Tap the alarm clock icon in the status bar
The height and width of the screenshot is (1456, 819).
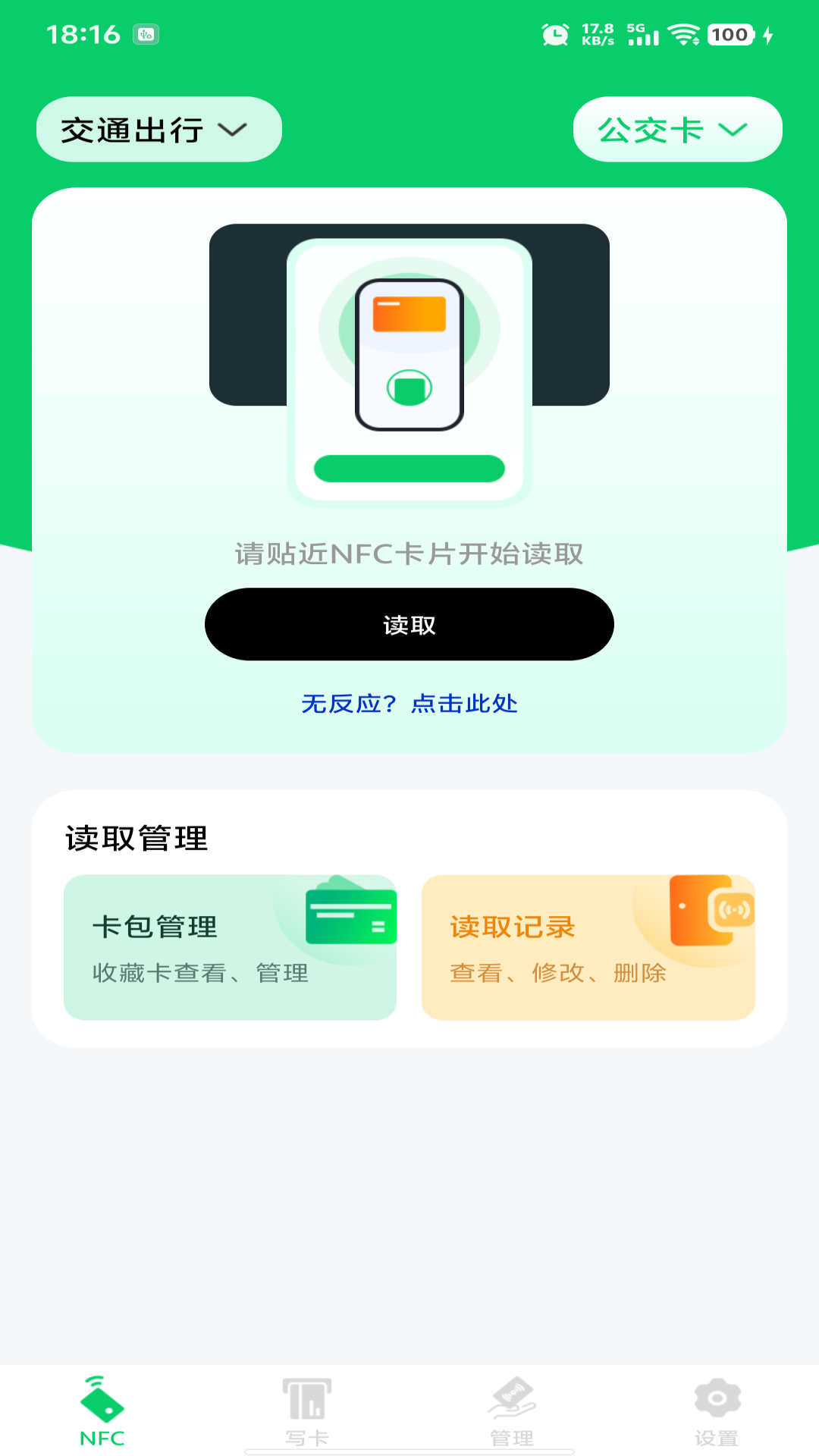[554, 34]
